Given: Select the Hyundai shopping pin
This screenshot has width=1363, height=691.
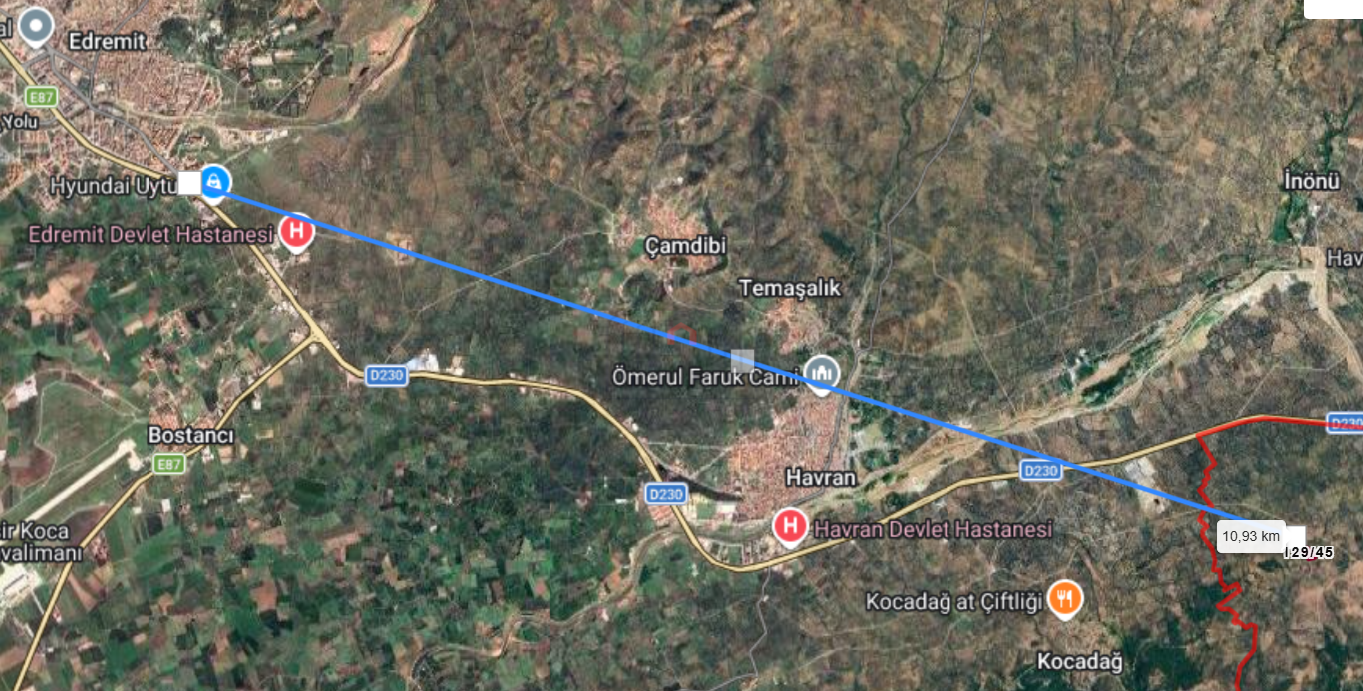Looking at the screenshot, I should click(214, 181).
